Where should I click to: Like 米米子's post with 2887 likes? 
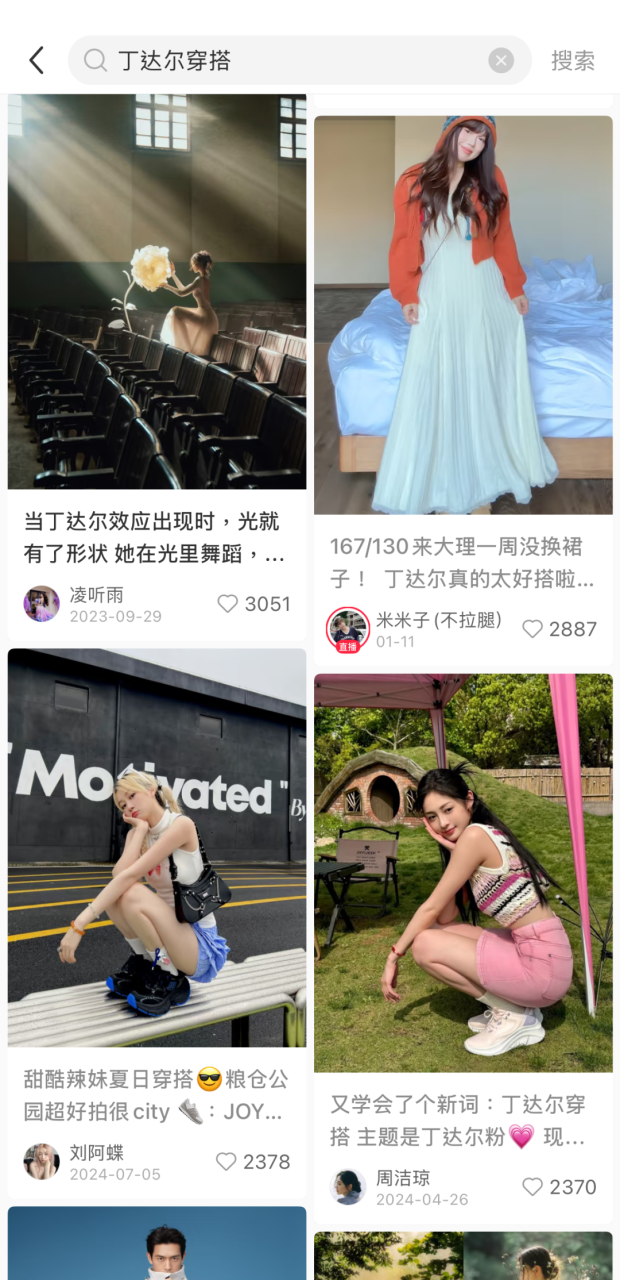533,629
